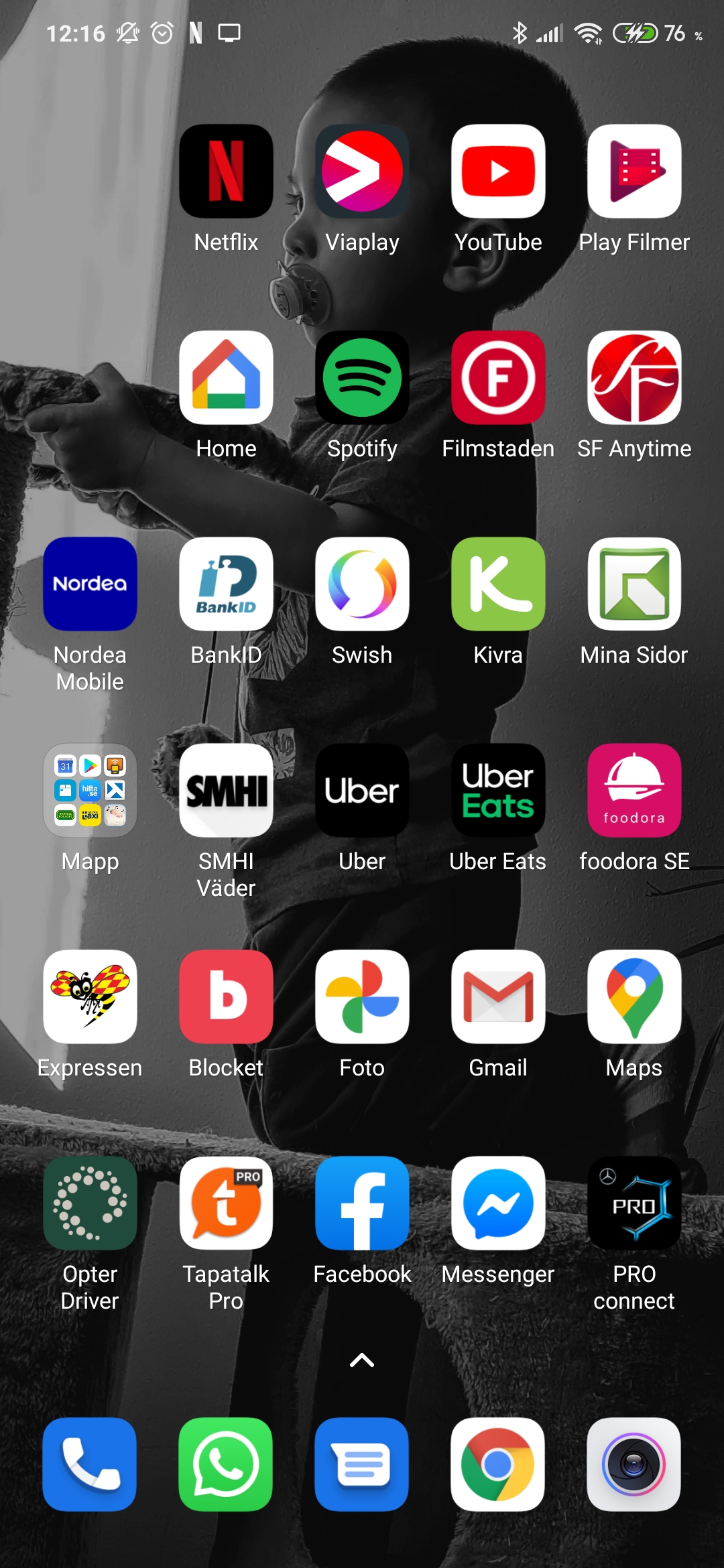The width and height of the screenshot is (724, 1568).
Task: Open the Netflix app
Action: pos(226,172)
